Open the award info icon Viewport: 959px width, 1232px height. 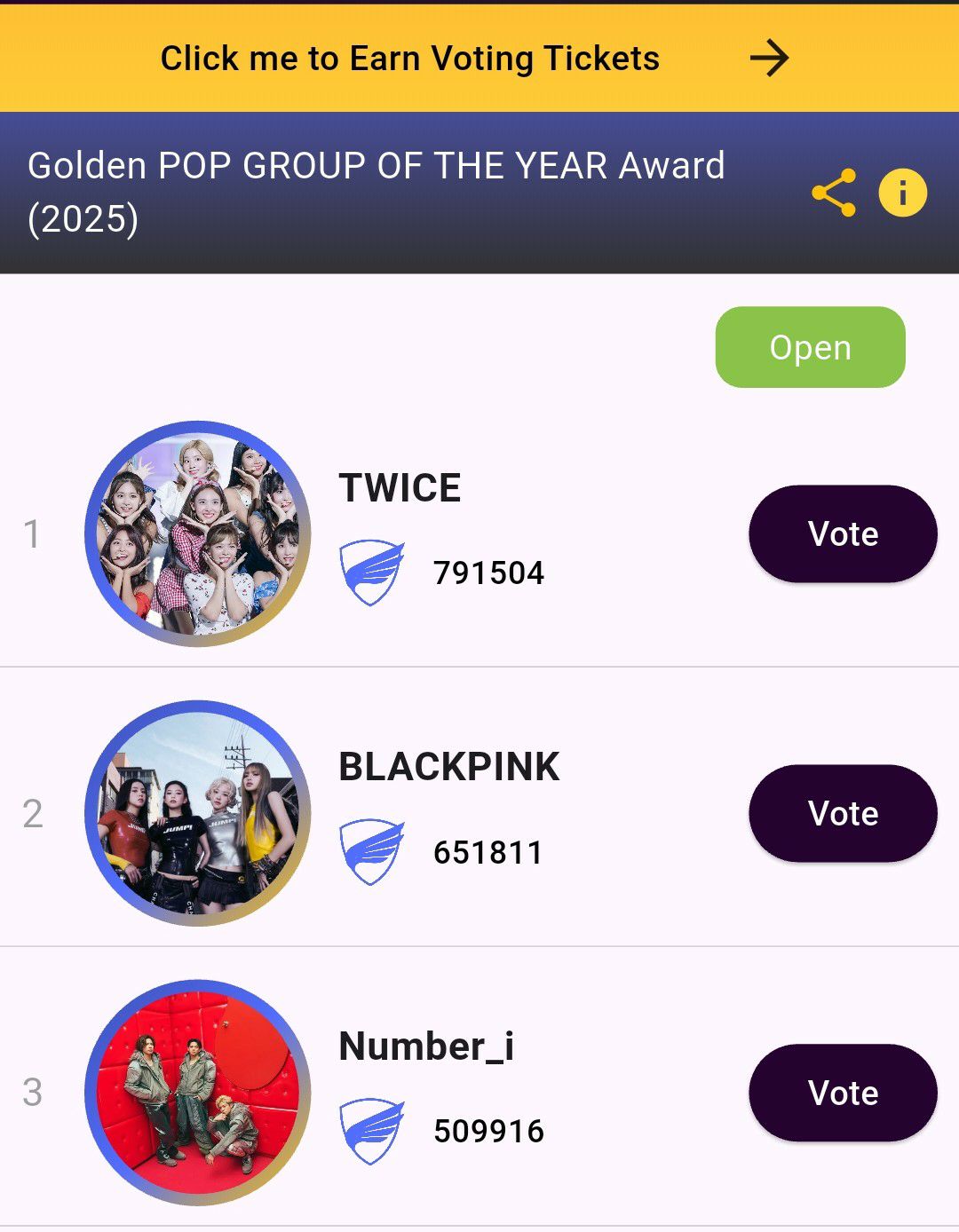[x=902, y=193]
